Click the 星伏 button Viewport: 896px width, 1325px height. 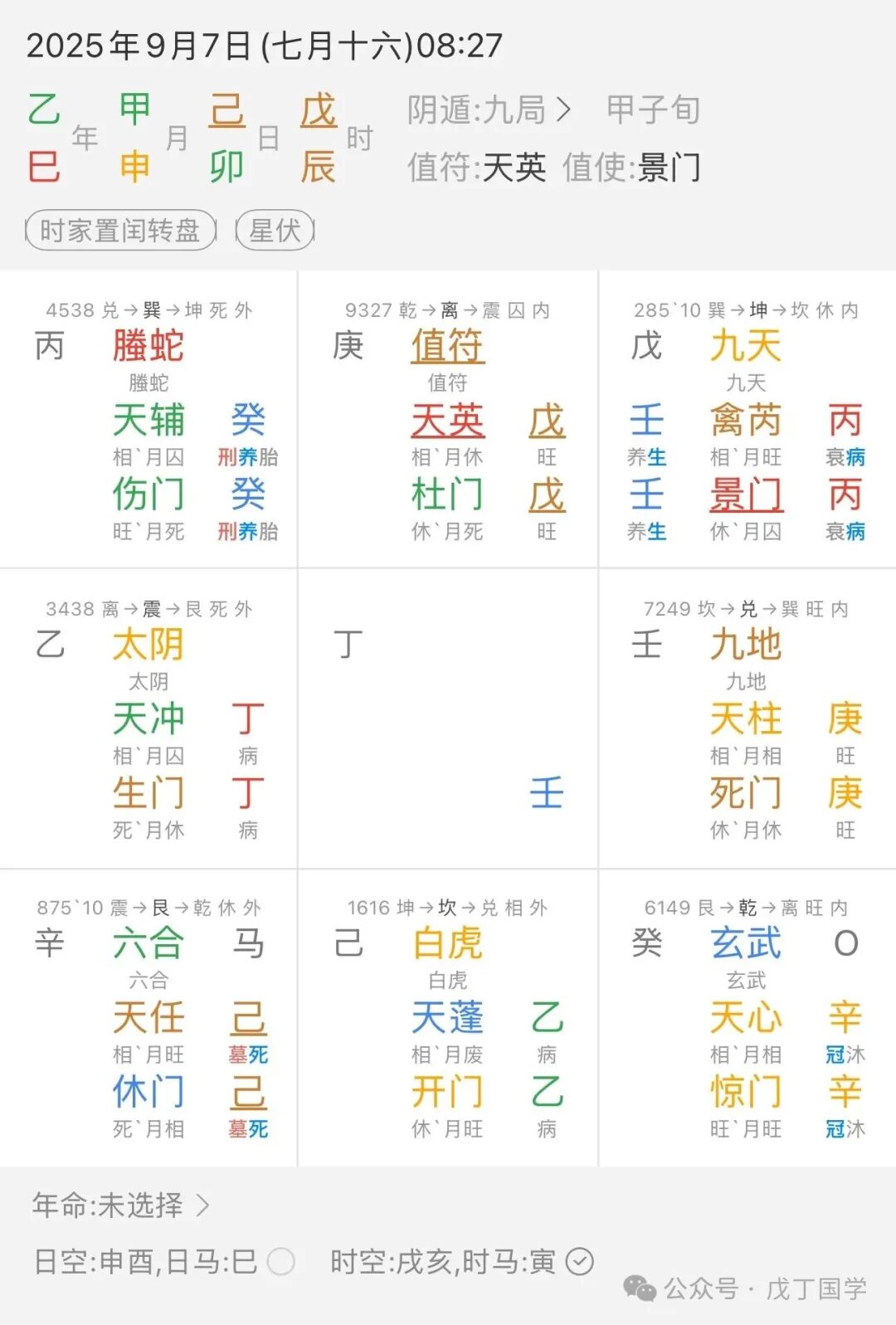[275, 231]
